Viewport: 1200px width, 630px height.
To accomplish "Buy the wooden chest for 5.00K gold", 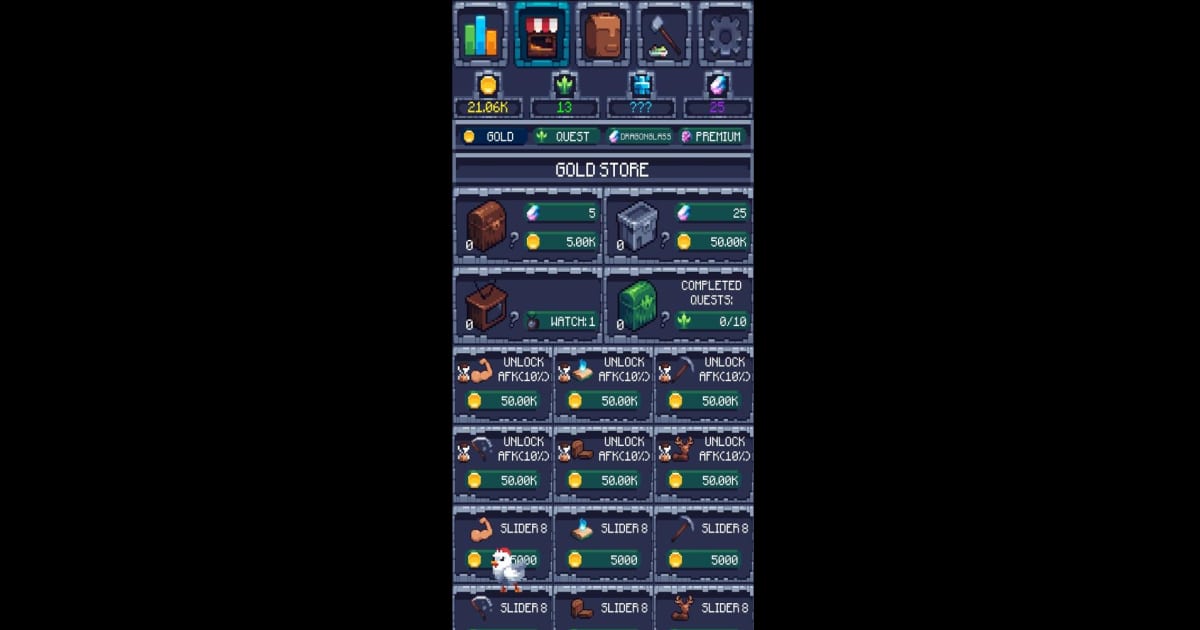I will [x=561, y=242].
